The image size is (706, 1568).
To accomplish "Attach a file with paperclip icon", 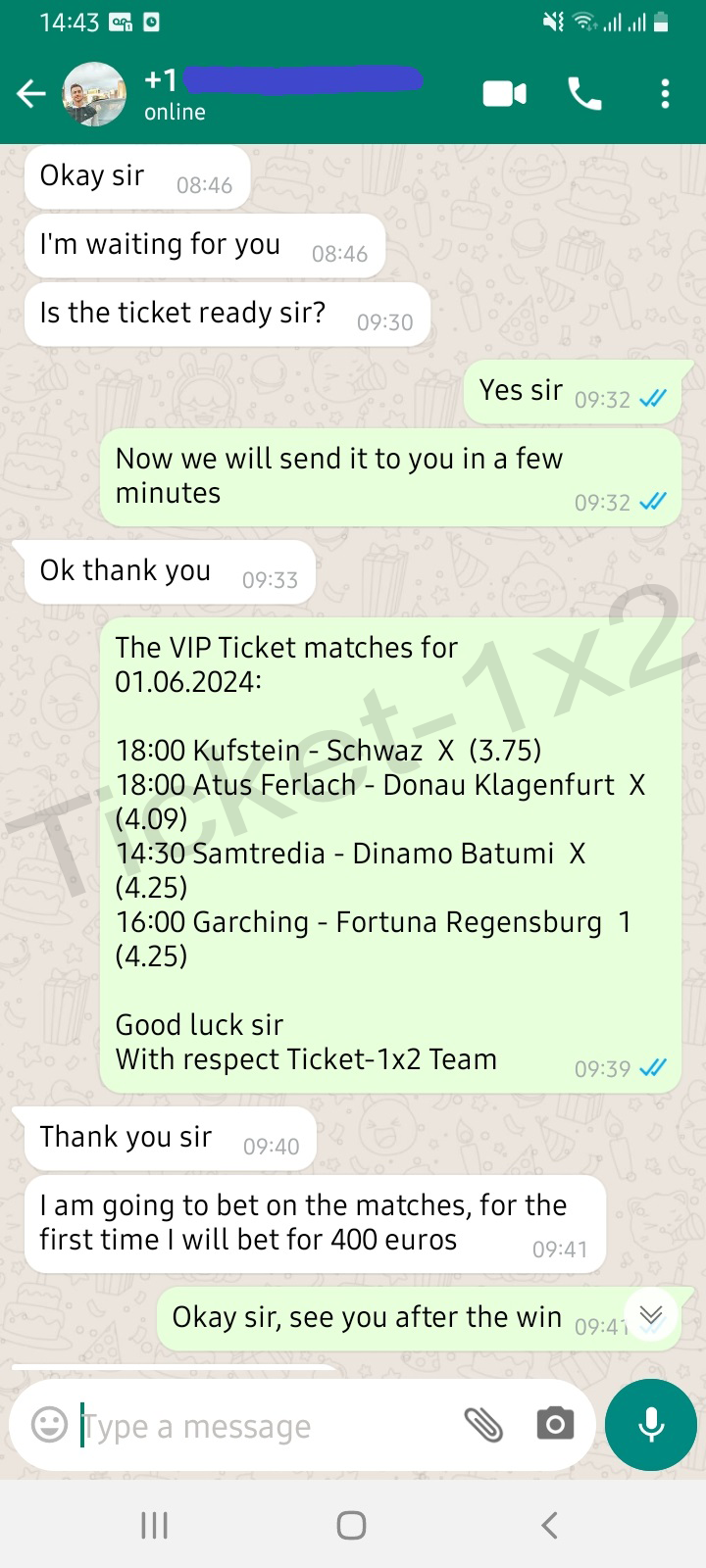I will 483,1425.
